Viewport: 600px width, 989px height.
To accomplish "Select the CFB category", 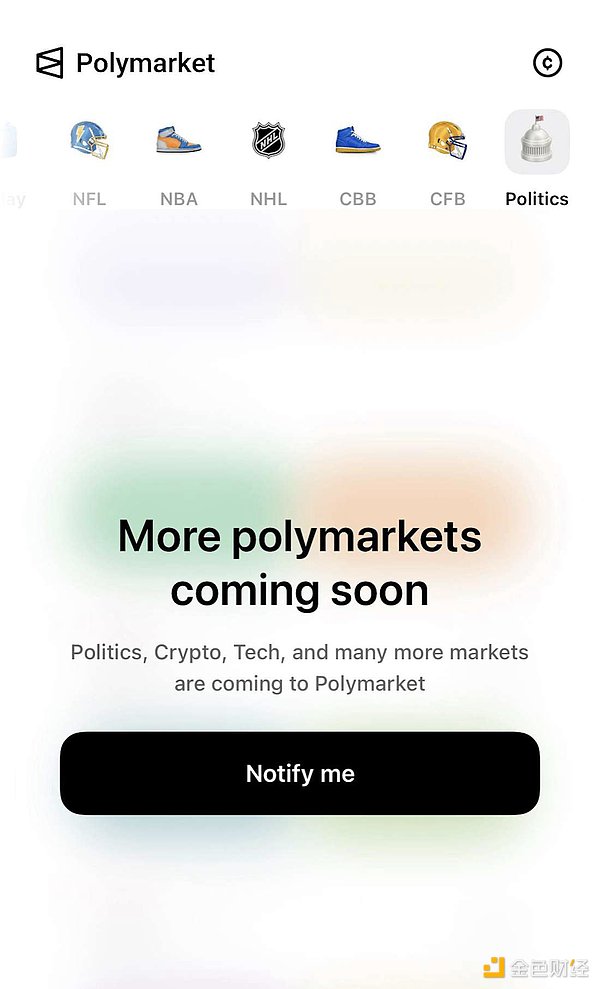I will click(x=447, y=160).
